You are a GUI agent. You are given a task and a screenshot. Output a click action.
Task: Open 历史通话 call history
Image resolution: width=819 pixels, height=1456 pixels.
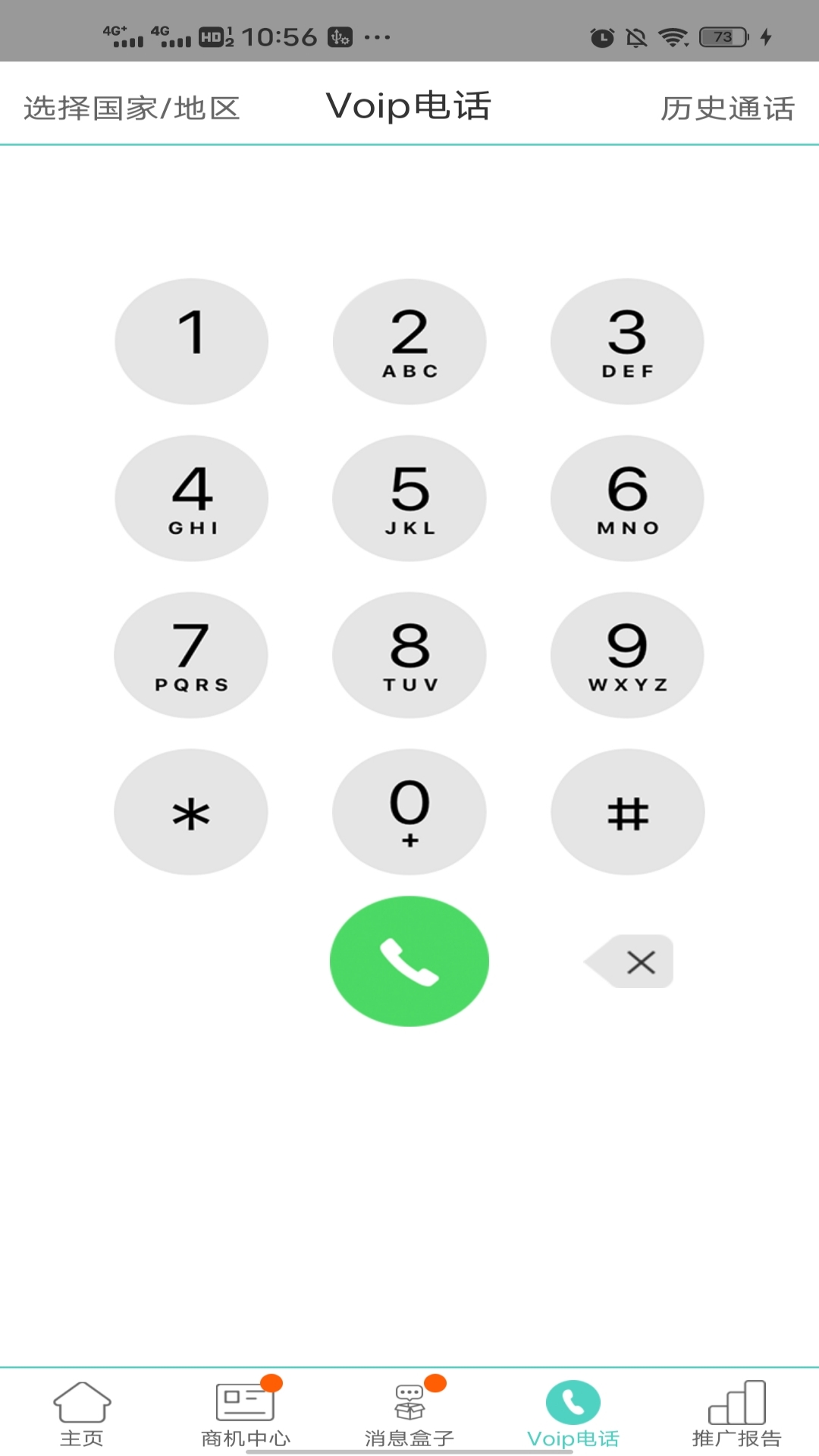coord(726,108)
